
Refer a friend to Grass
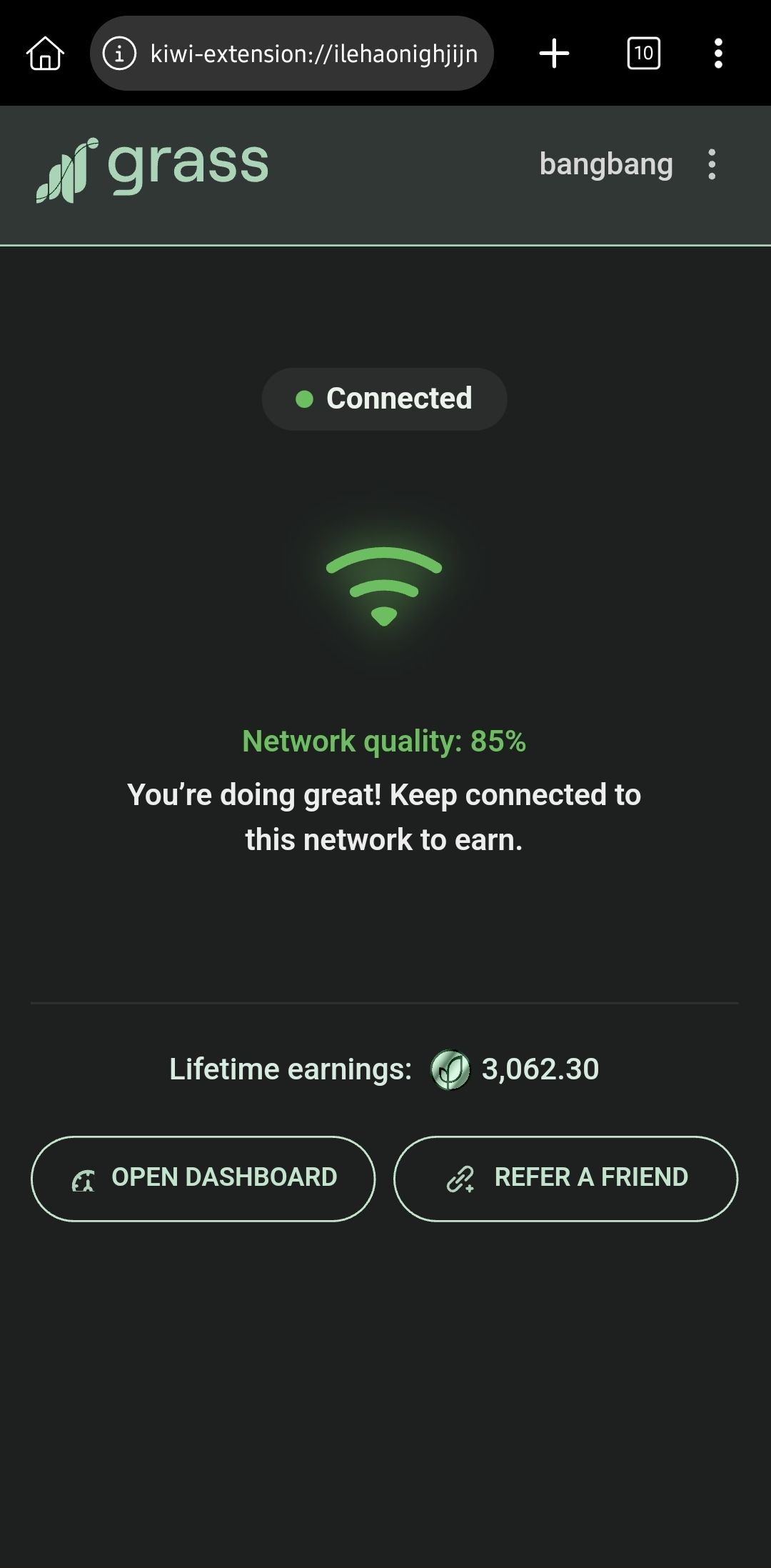tap(566, 1179)
